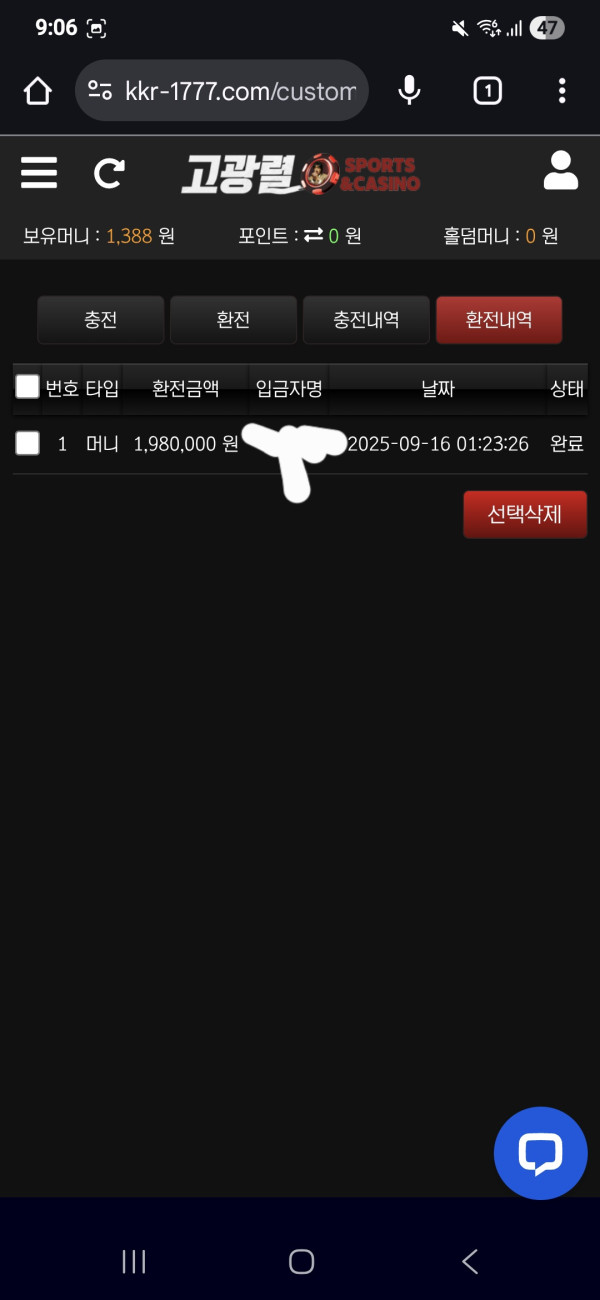Open recent apps from the navigation bar
Screen dimensions: 600x1300
point(133,1261)
